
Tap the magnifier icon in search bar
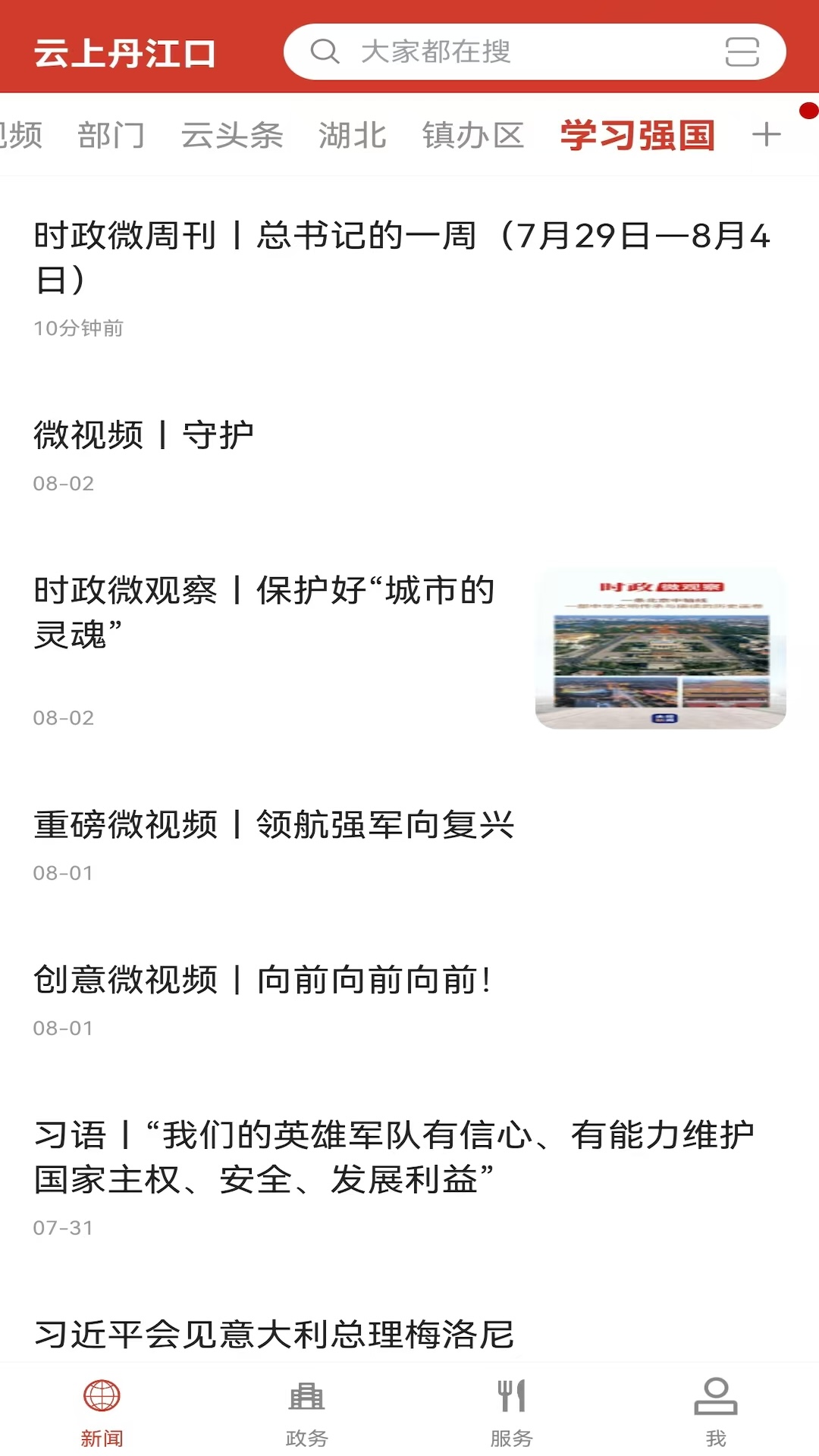coord(325,52)
